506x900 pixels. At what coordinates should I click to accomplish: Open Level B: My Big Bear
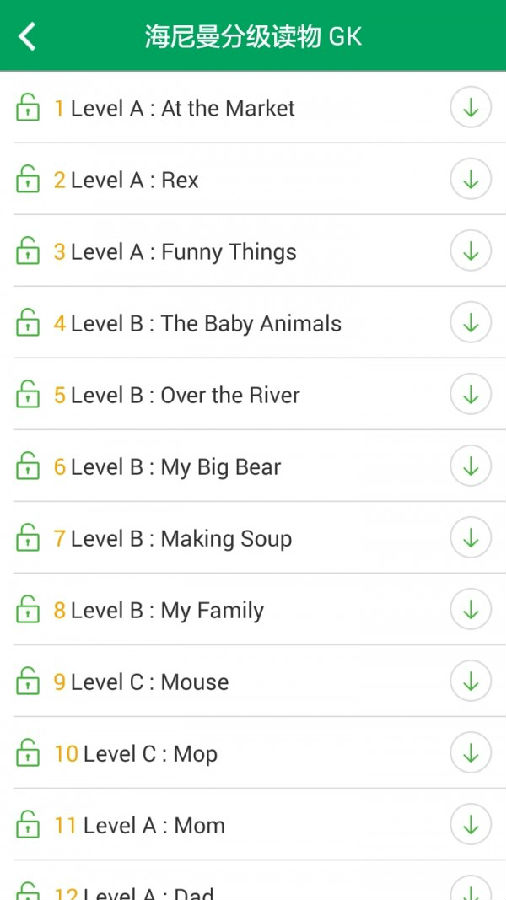click(x=253, y=466)
